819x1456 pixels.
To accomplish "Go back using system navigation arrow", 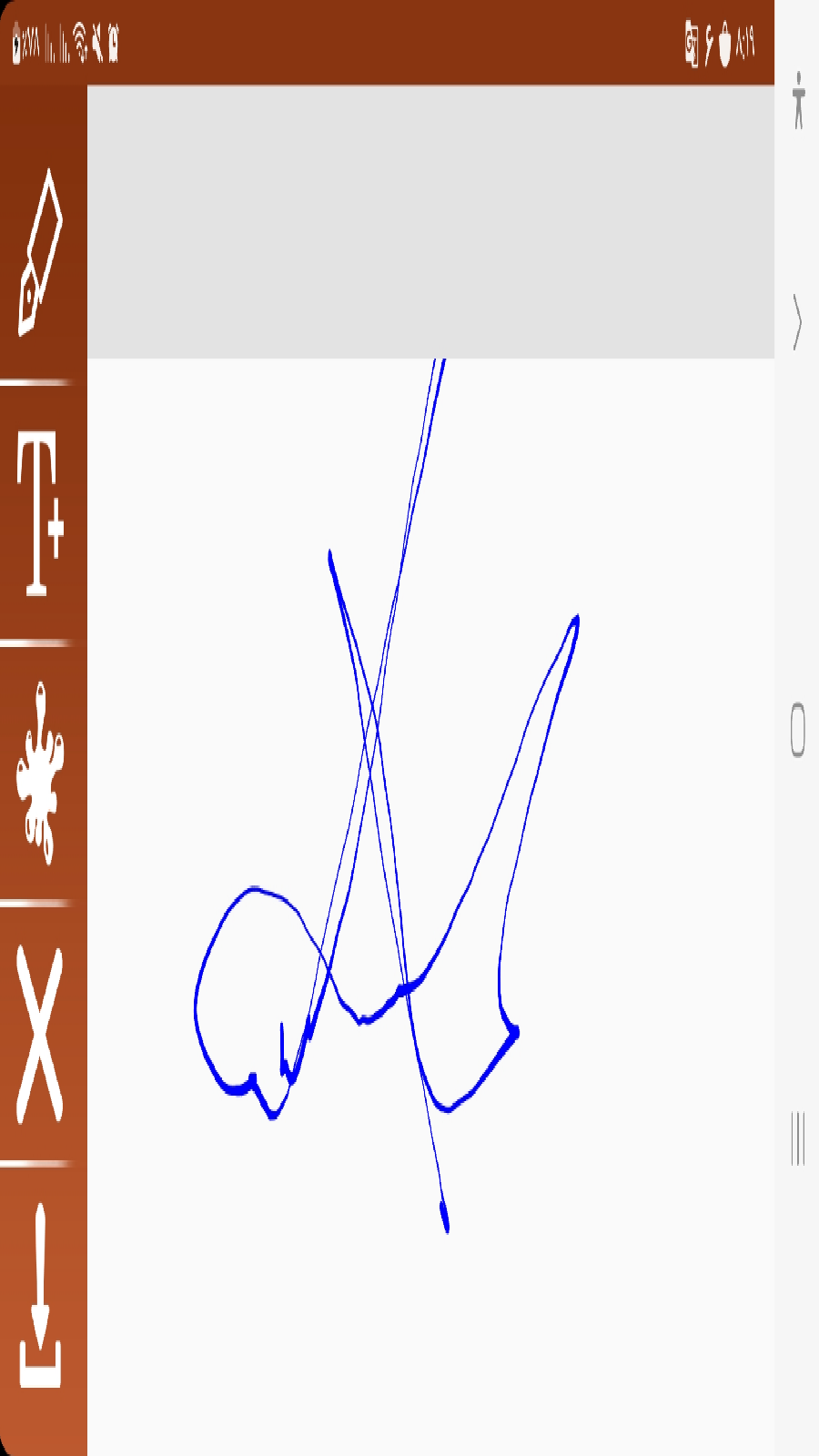I will coord(797,321).
